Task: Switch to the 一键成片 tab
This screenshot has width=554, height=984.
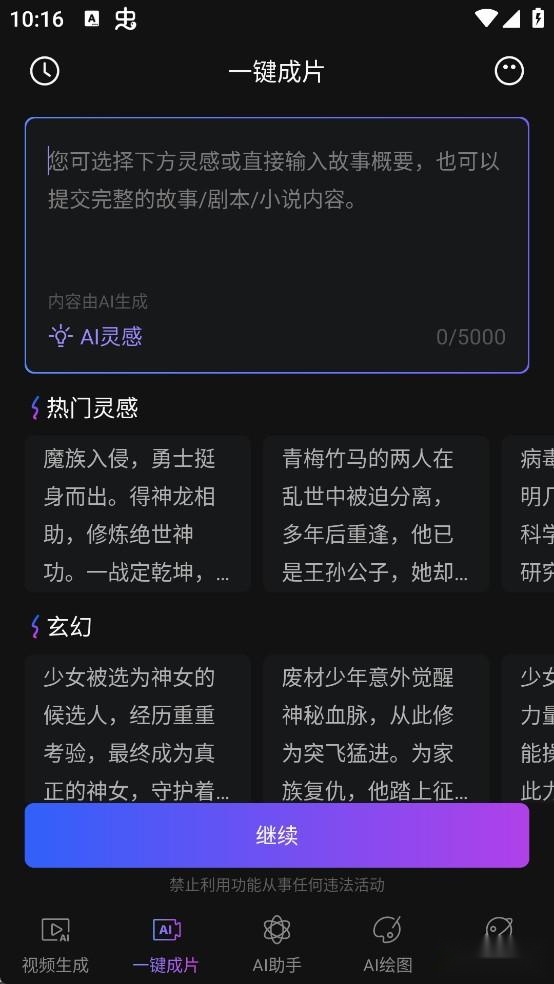Action: tap(166, 944)
